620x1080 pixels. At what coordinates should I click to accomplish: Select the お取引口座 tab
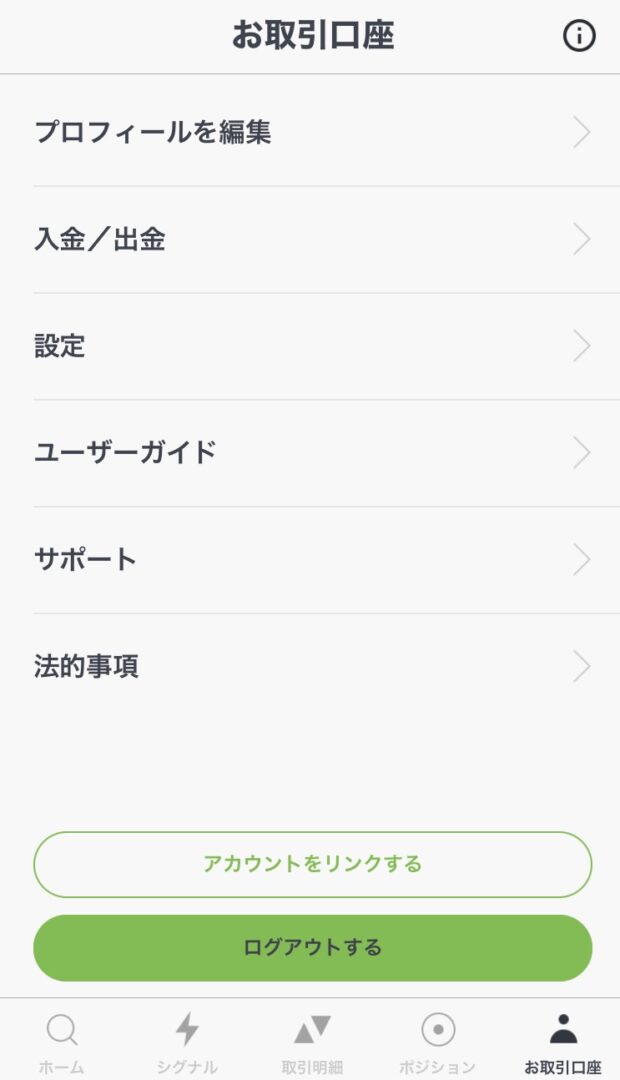(563, 1042)
